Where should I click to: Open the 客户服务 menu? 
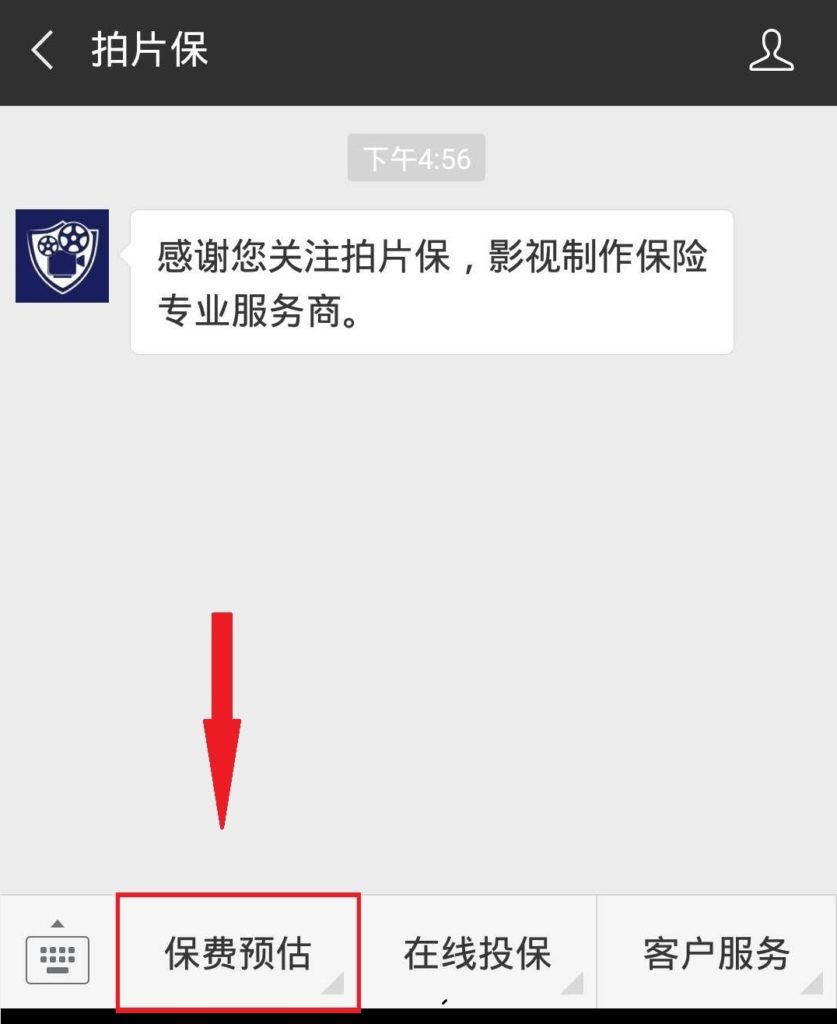tap(716, 953)
